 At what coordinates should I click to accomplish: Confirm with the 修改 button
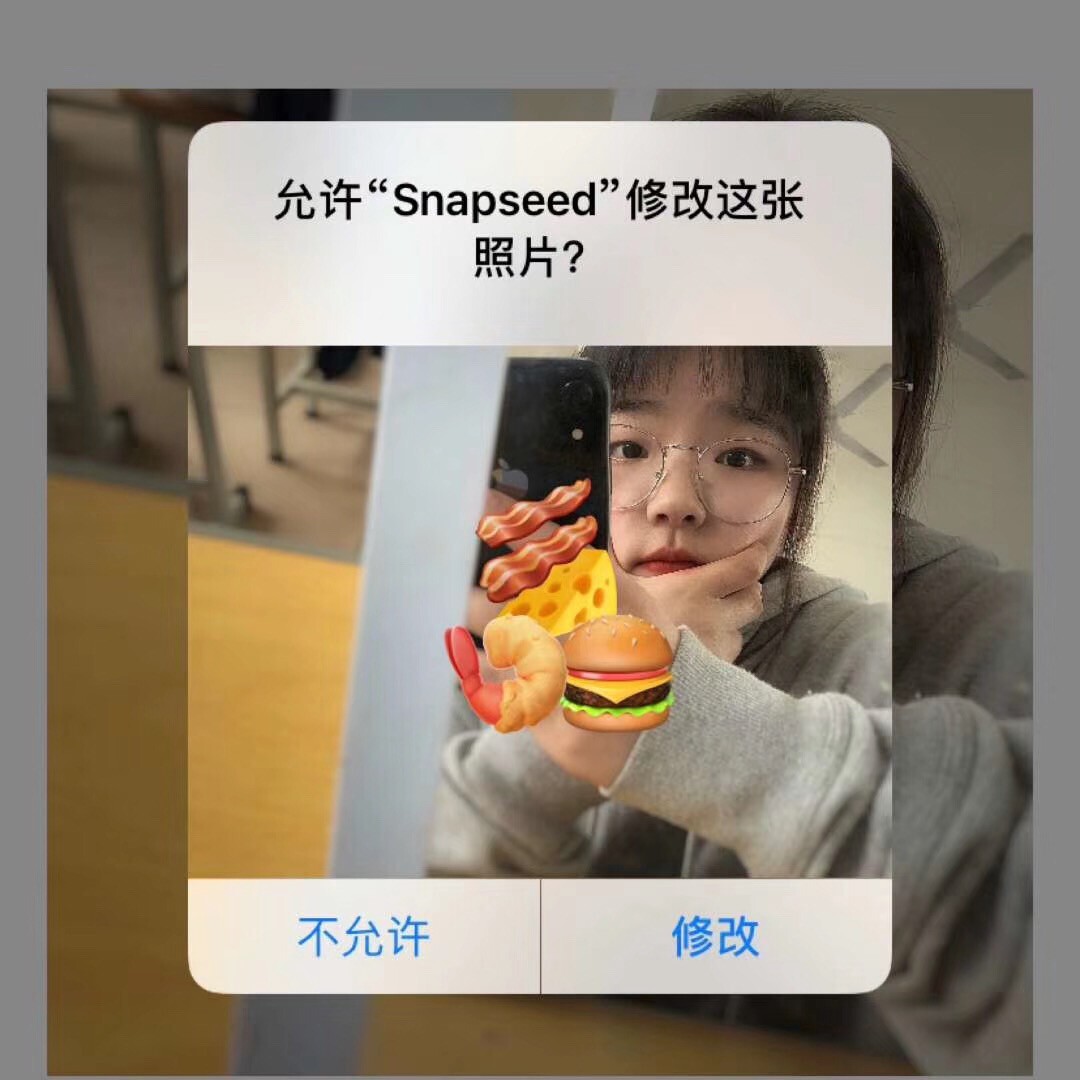(x=716, y=937)
